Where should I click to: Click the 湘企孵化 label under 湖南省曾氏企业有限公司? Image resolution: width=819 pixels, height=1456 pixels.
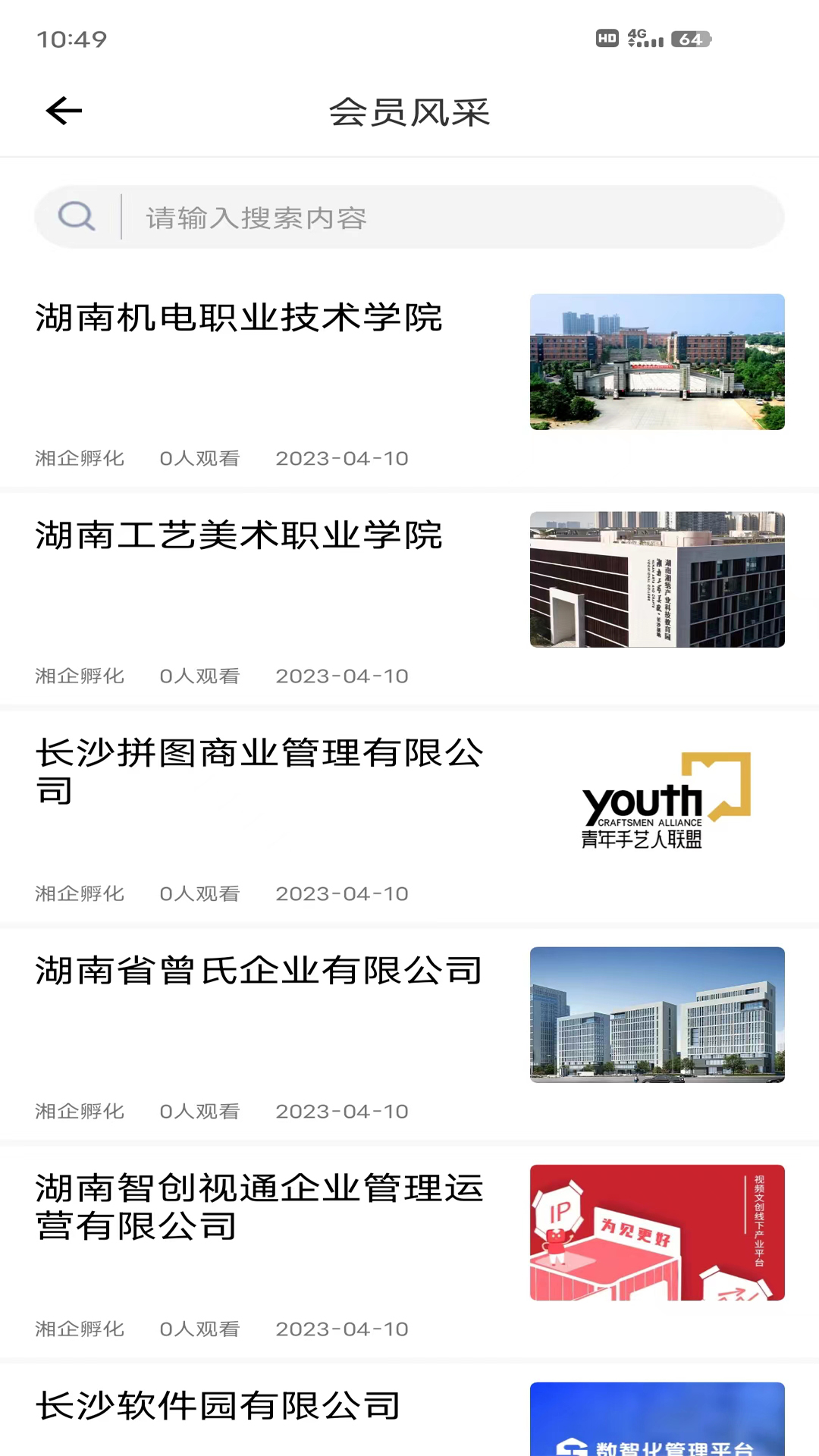pos(79,1111)
